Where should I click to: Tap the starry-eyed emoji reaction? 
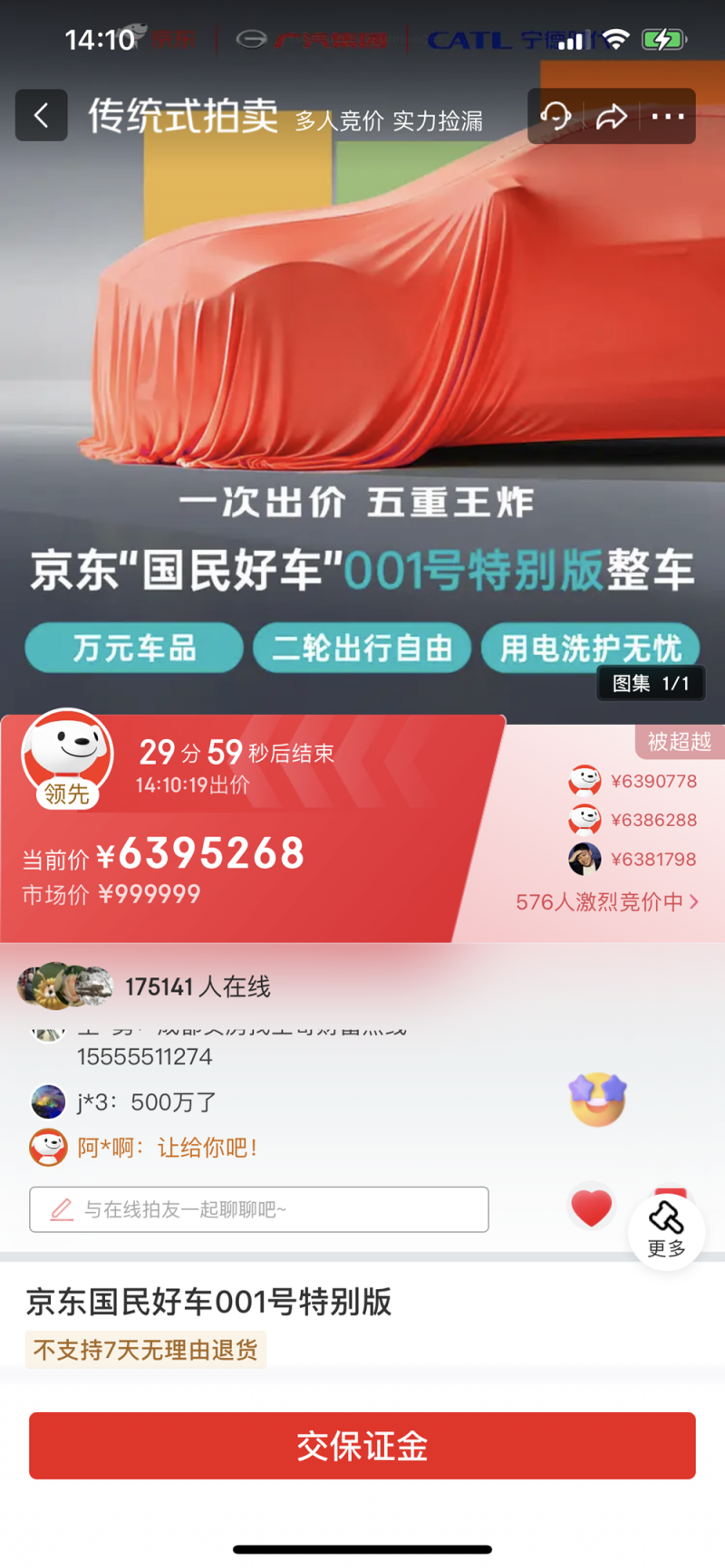point(597,1098)
